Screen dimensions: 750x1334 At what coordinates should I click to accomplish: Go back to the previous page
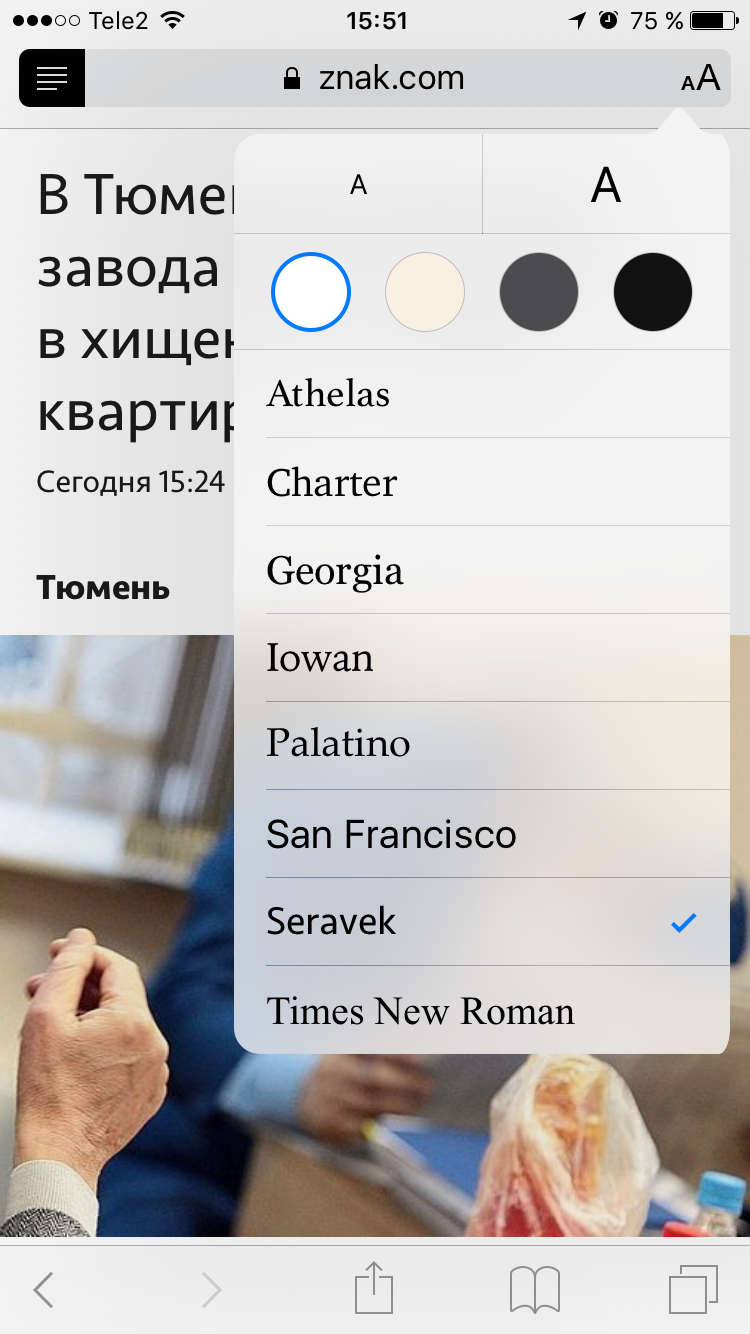click(43, 1290)
